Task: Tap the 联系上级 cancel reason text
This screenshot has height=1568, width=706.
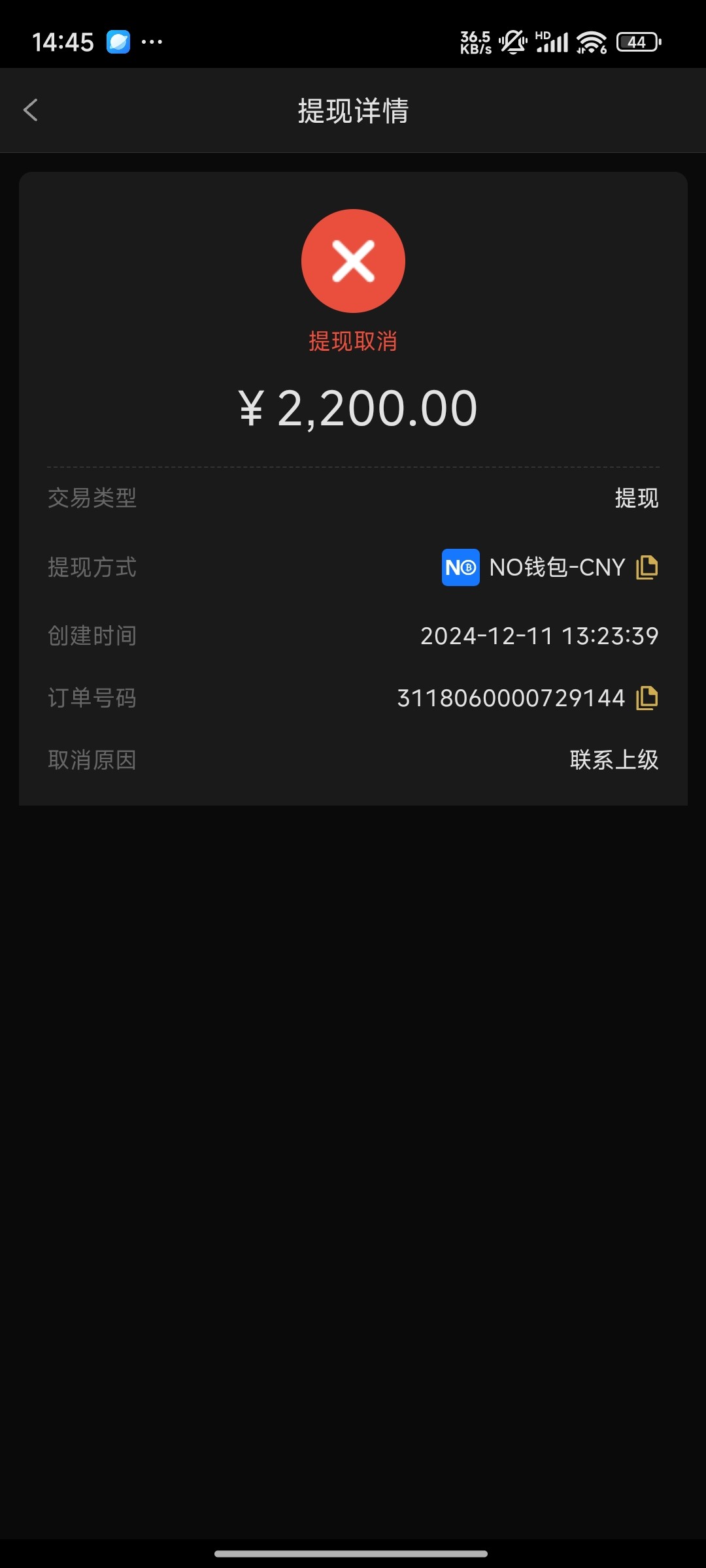Action: click(614, 760)
